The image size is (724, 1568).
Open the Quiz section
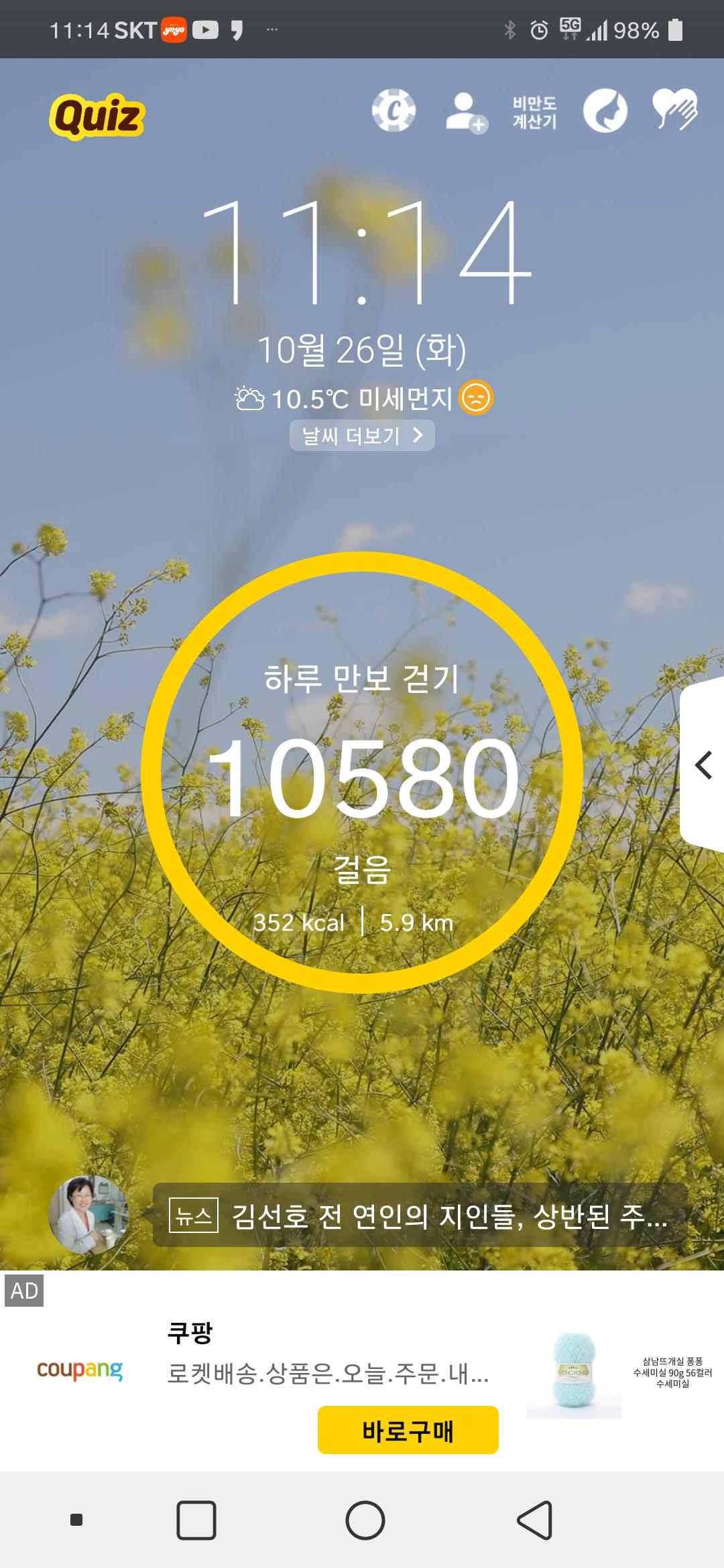[97, 116]
